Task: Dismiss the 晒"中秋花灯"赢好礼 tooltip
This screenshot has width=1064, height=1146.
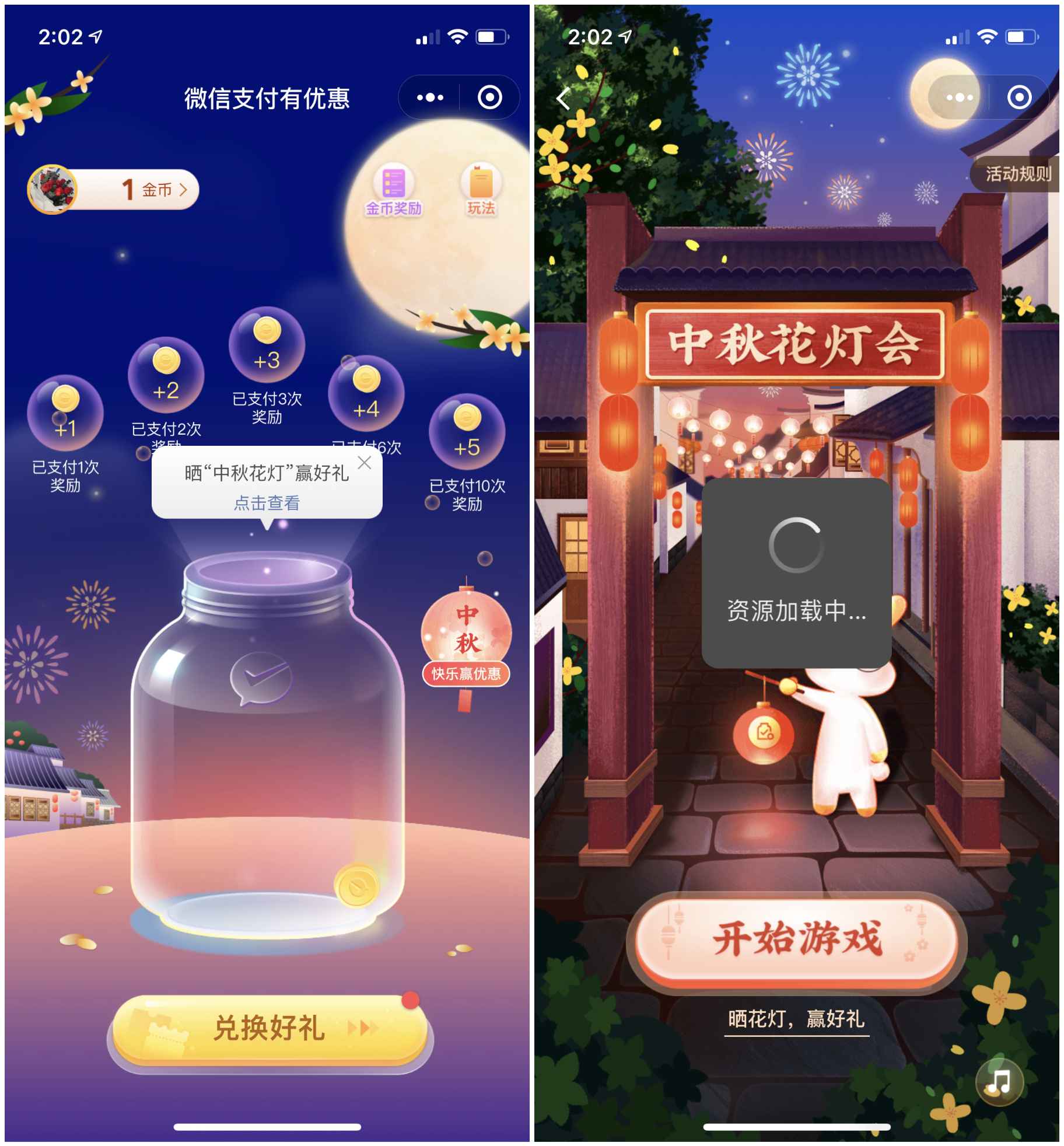Action: (x=365, y=463)
